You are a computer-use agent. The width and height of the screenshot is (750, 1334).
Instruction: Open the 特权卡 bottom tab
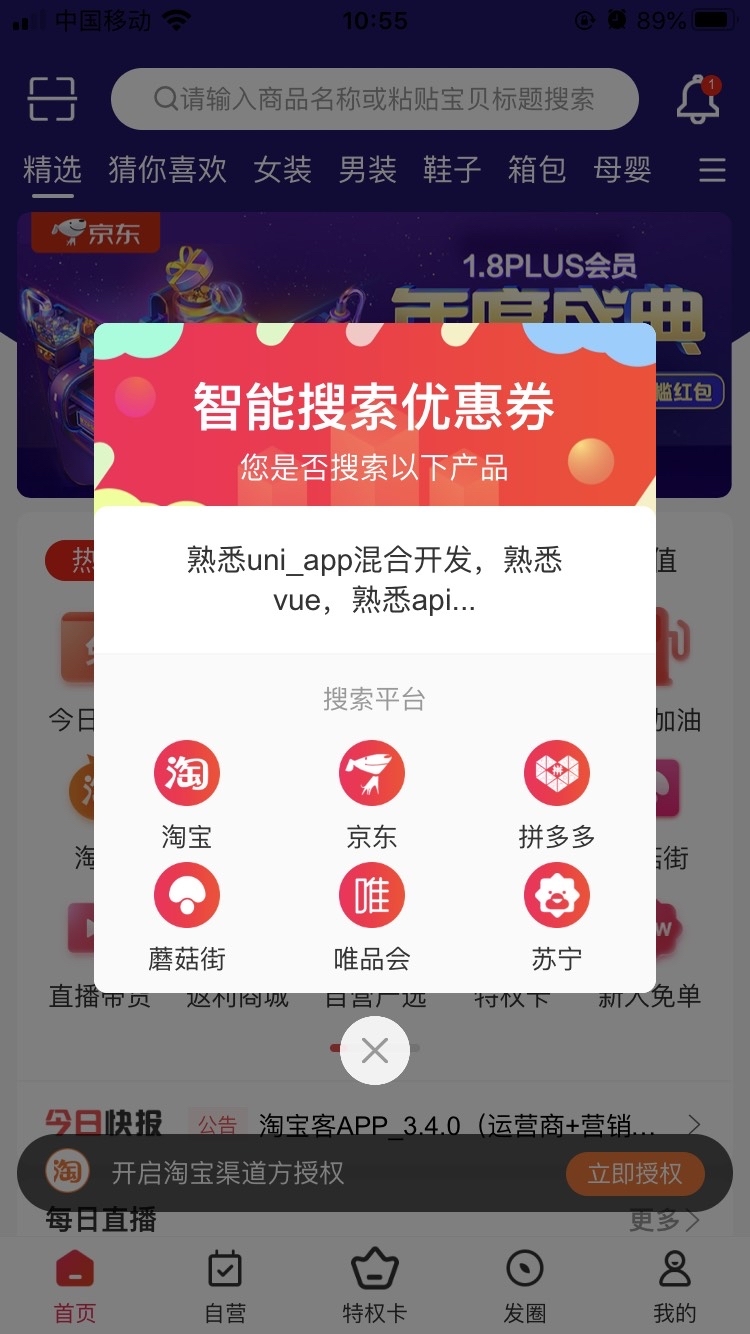[x=375, y=1285]
